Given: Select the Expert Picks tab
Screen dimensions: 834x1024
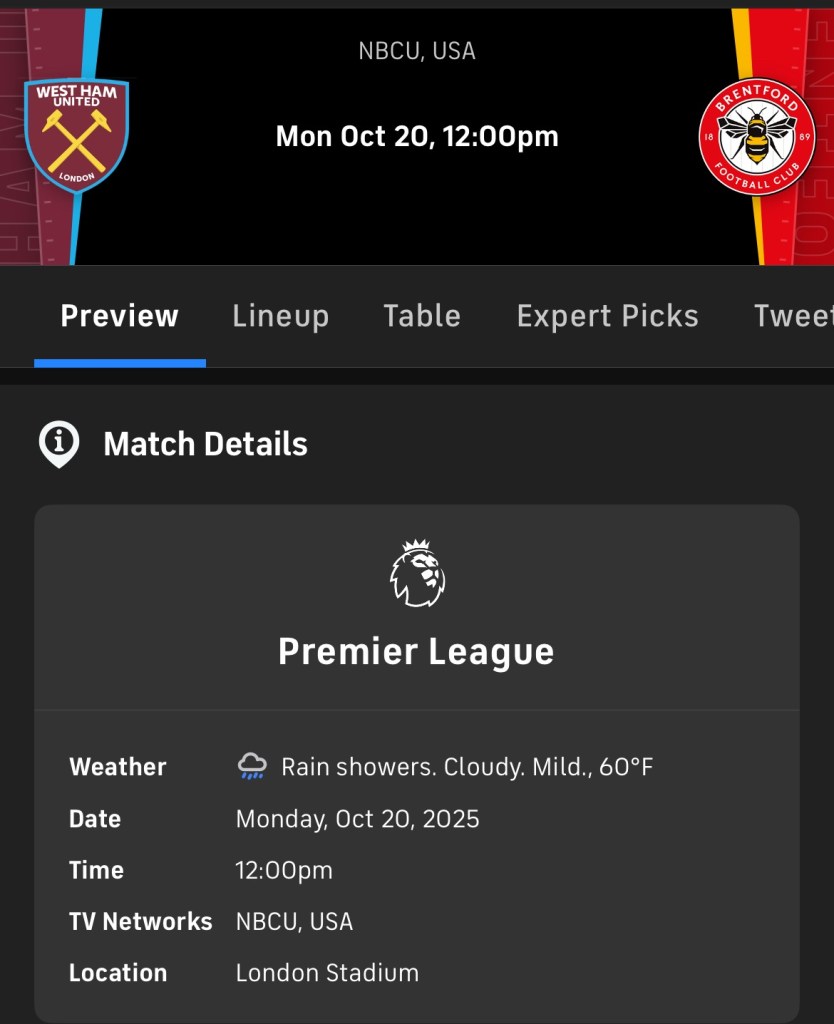Looking at the screenshot, I should [607, 316].
